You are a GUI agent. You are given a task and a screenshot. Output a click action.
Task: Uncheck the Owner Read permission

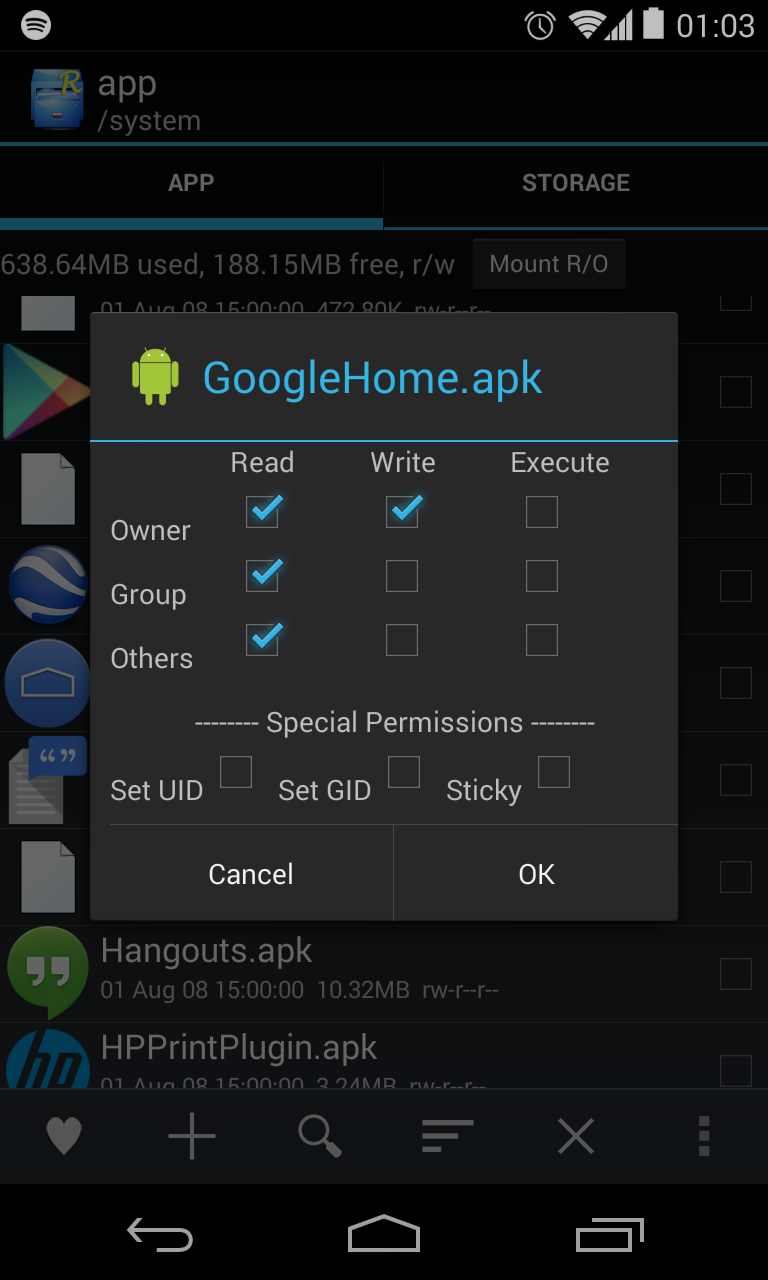coord(262,512)
